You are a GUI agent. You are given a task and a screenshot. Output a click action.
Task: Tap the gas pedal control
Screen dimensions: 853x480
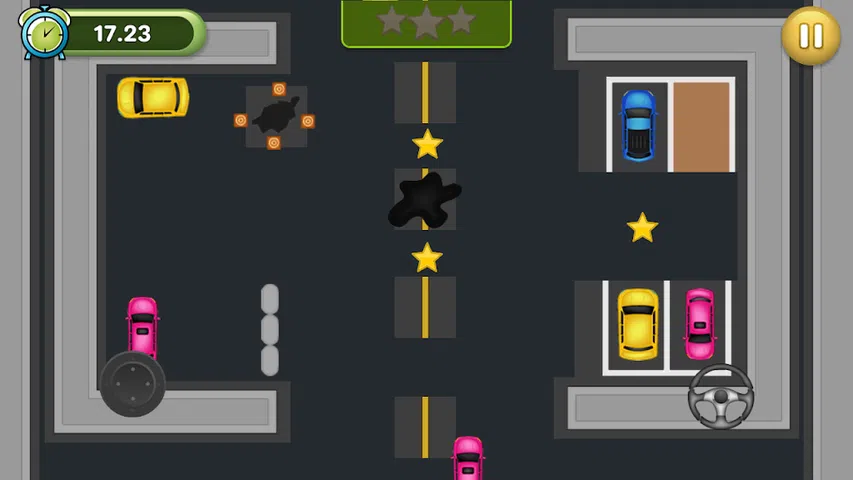[x=133, y=384]
